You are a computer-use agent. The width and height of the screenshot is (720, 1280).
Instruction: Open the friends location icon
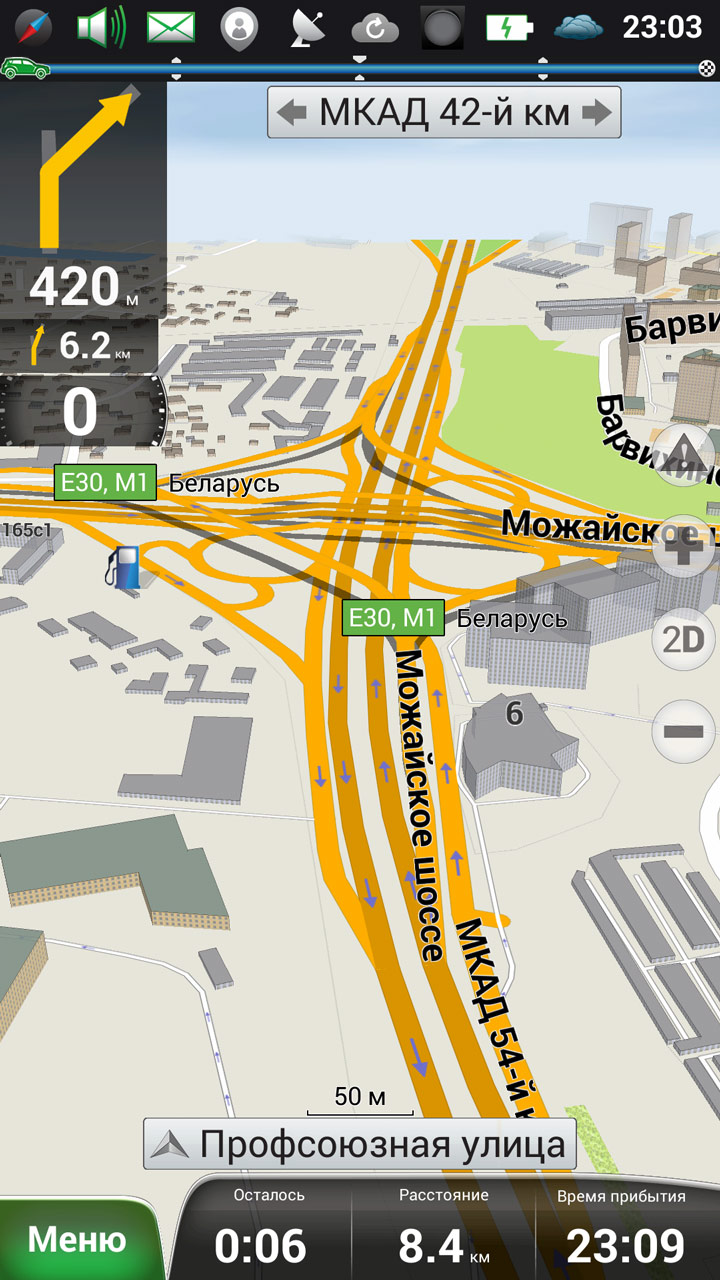(x=239, y=28)
